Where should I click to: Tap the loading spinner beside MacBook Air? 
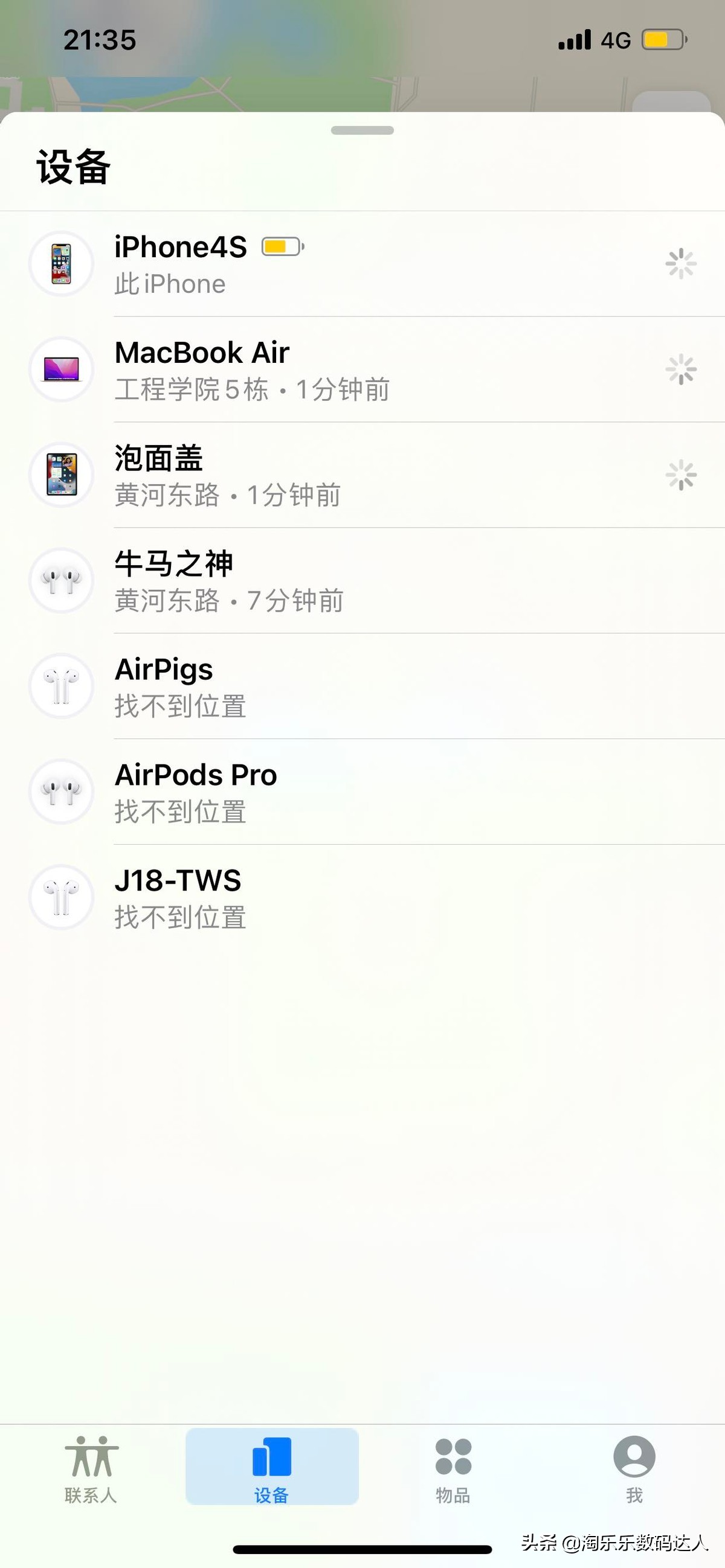click(x=680, y=370)
